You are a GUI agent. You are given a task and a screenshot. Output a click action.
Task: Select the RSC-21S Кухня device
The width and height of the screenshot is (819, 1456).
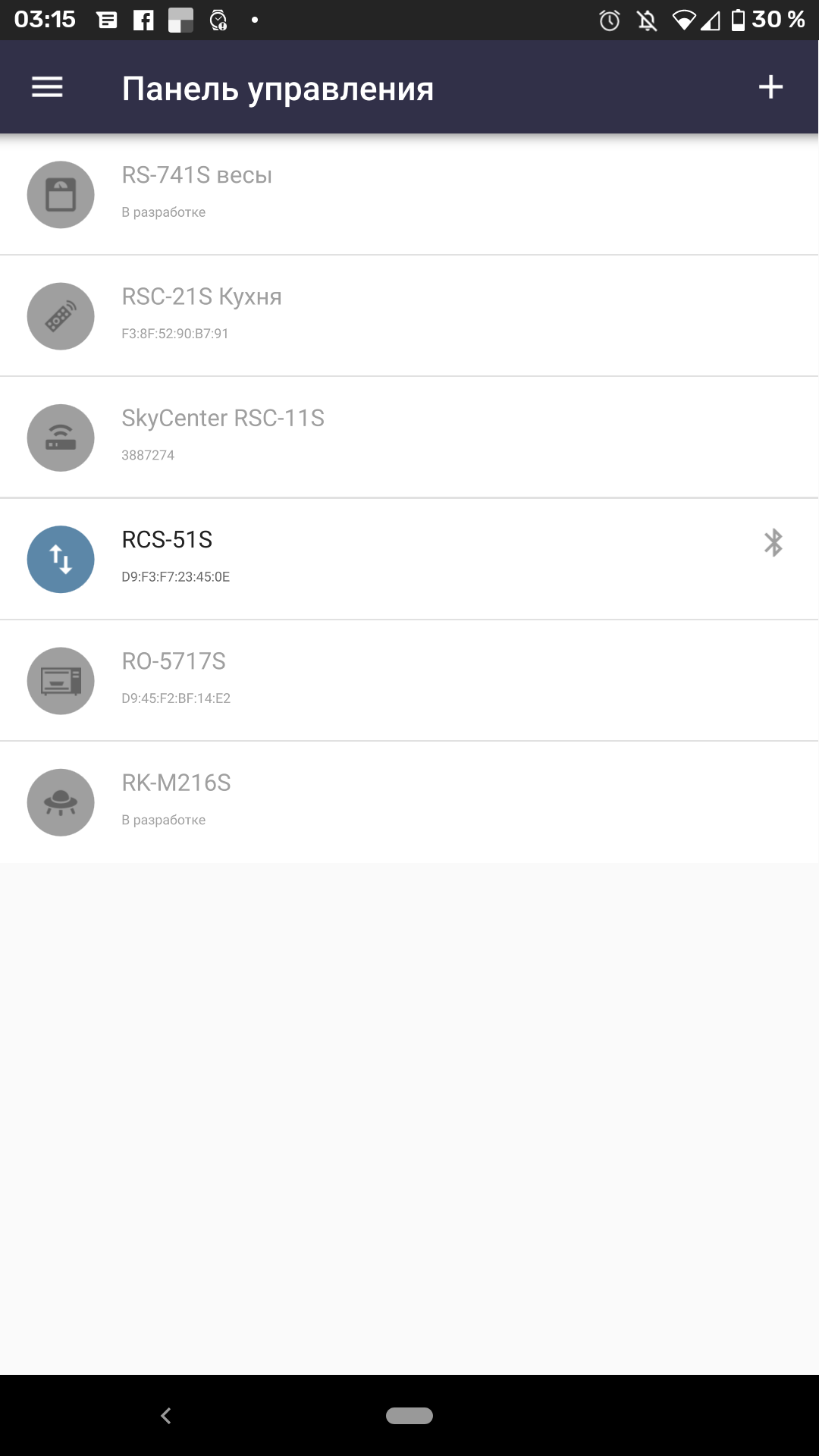click(x=409, y=315)
